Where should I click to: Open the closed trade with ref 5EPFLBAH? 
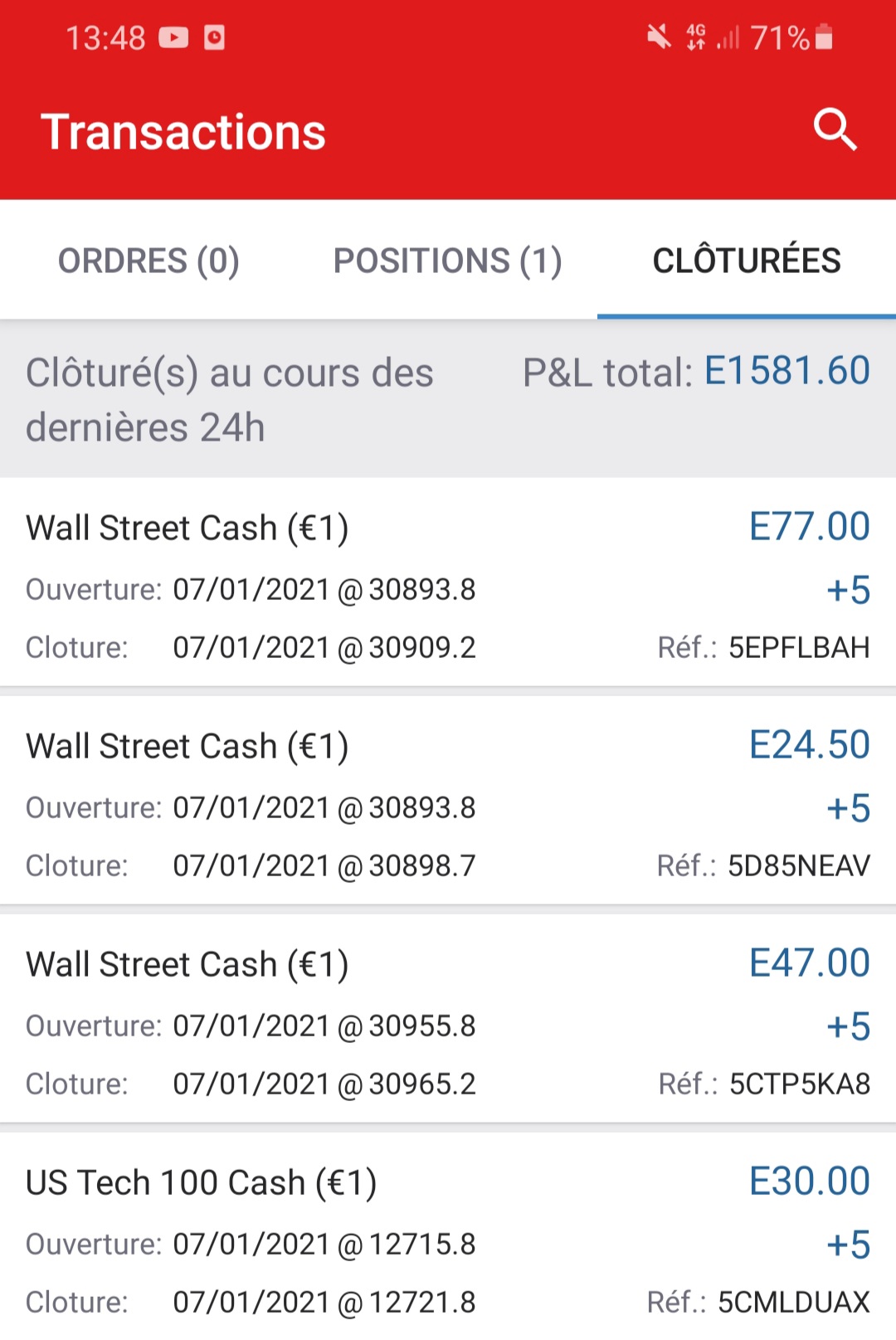coord(448,586)
